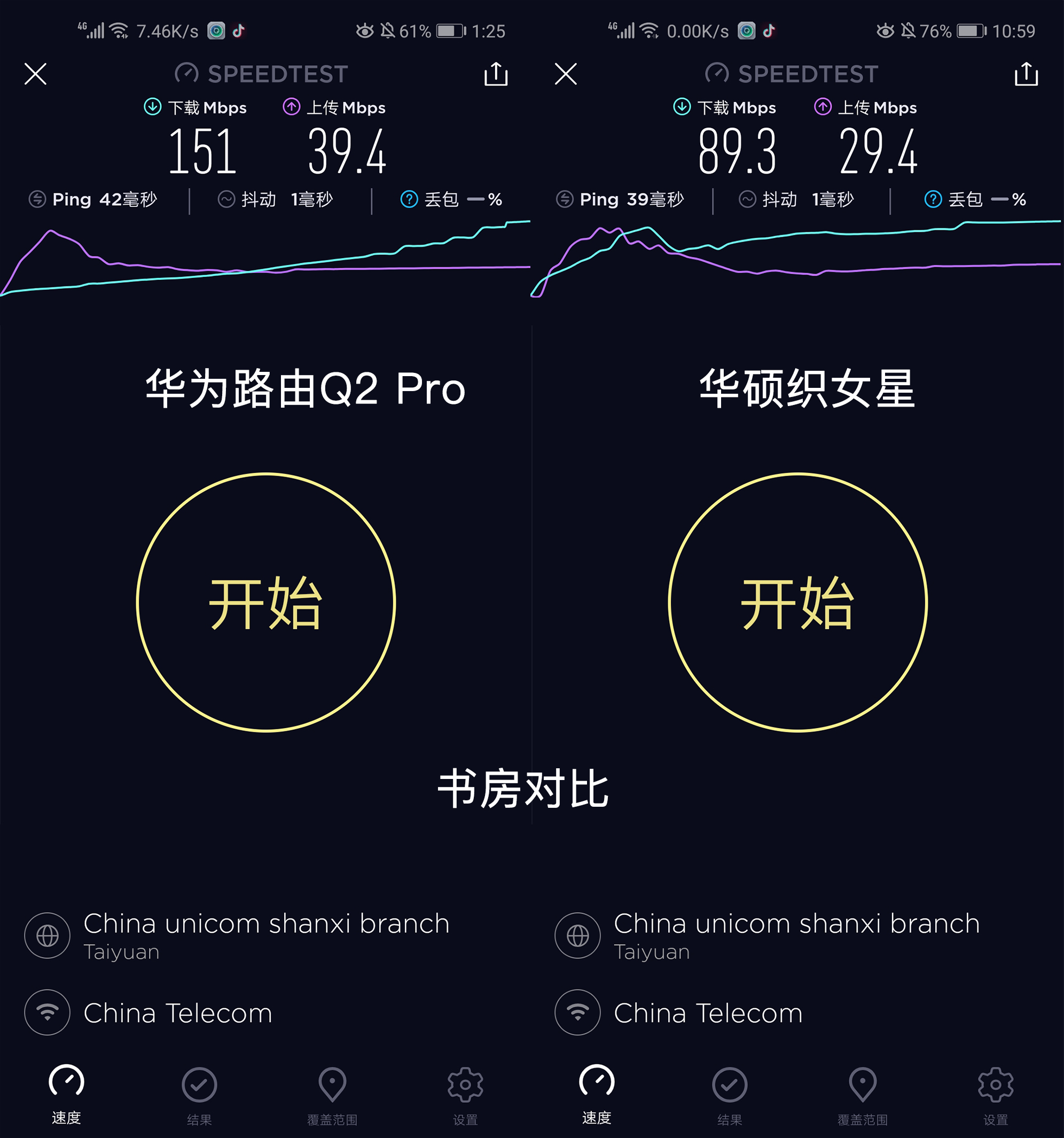Open the share icon on the right screenshot

coord(1026,73)
